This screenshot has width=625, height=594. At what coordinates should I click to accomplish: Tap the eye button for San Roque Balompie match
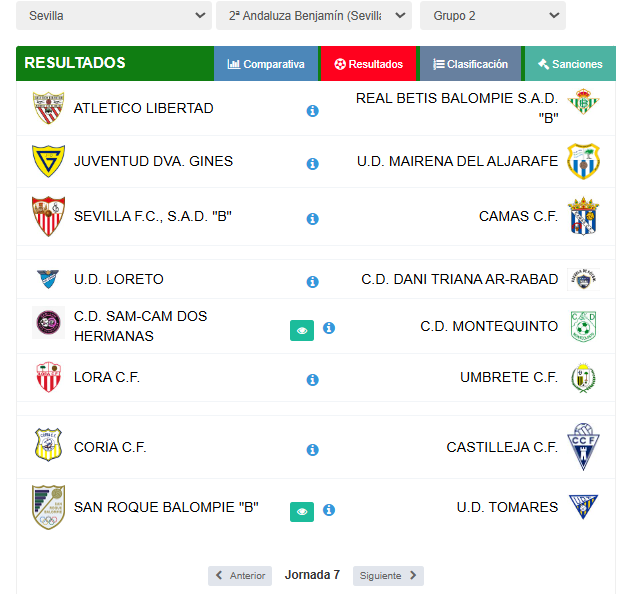point(302,512)
